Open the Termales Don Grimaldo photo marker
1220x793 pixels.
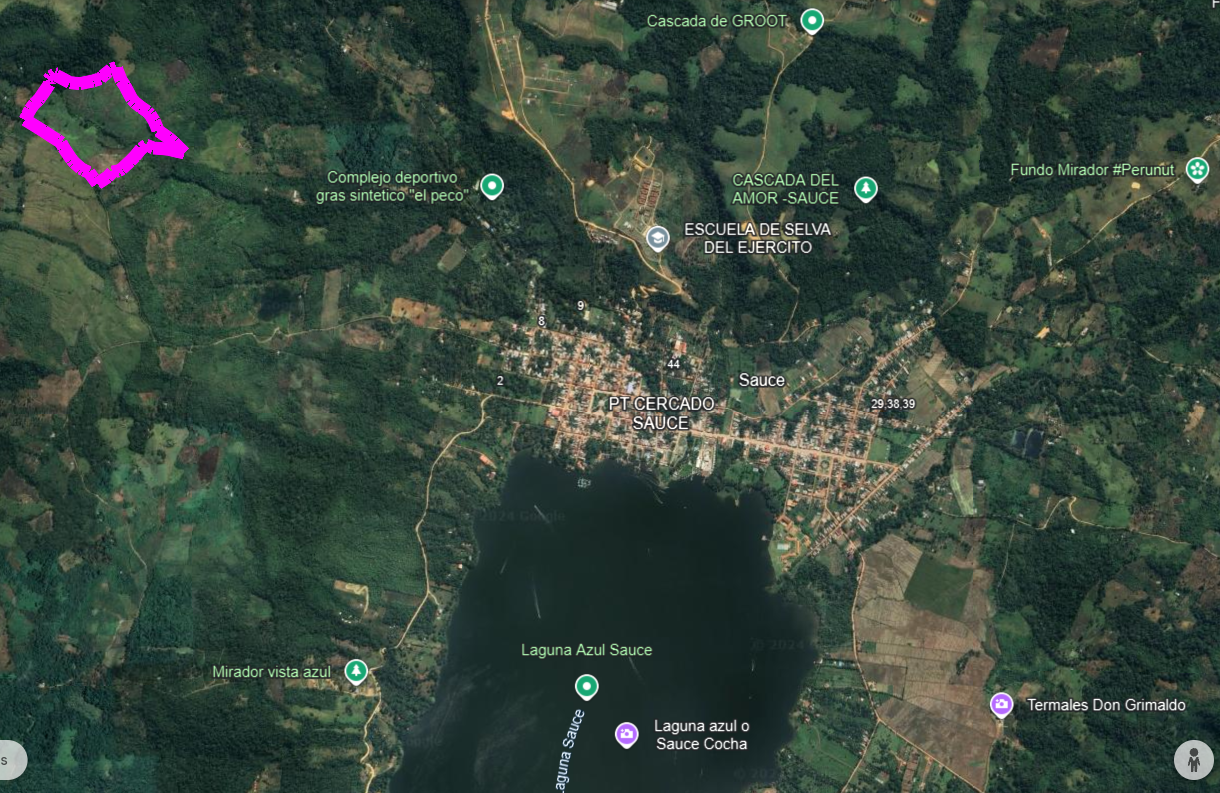[1001, 704]
